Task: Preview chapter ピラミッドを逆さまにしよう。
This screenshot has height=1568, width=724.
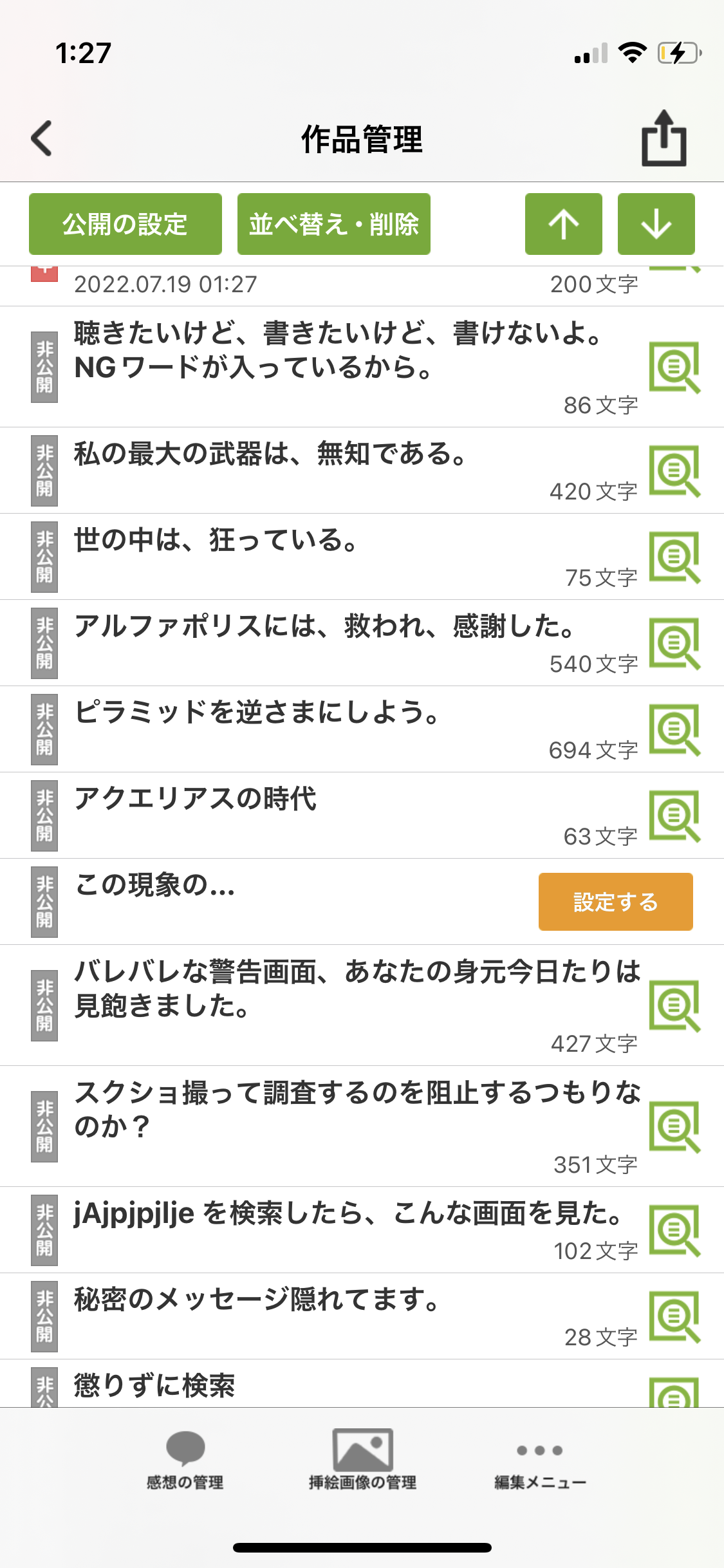Action: pos(674,730)
